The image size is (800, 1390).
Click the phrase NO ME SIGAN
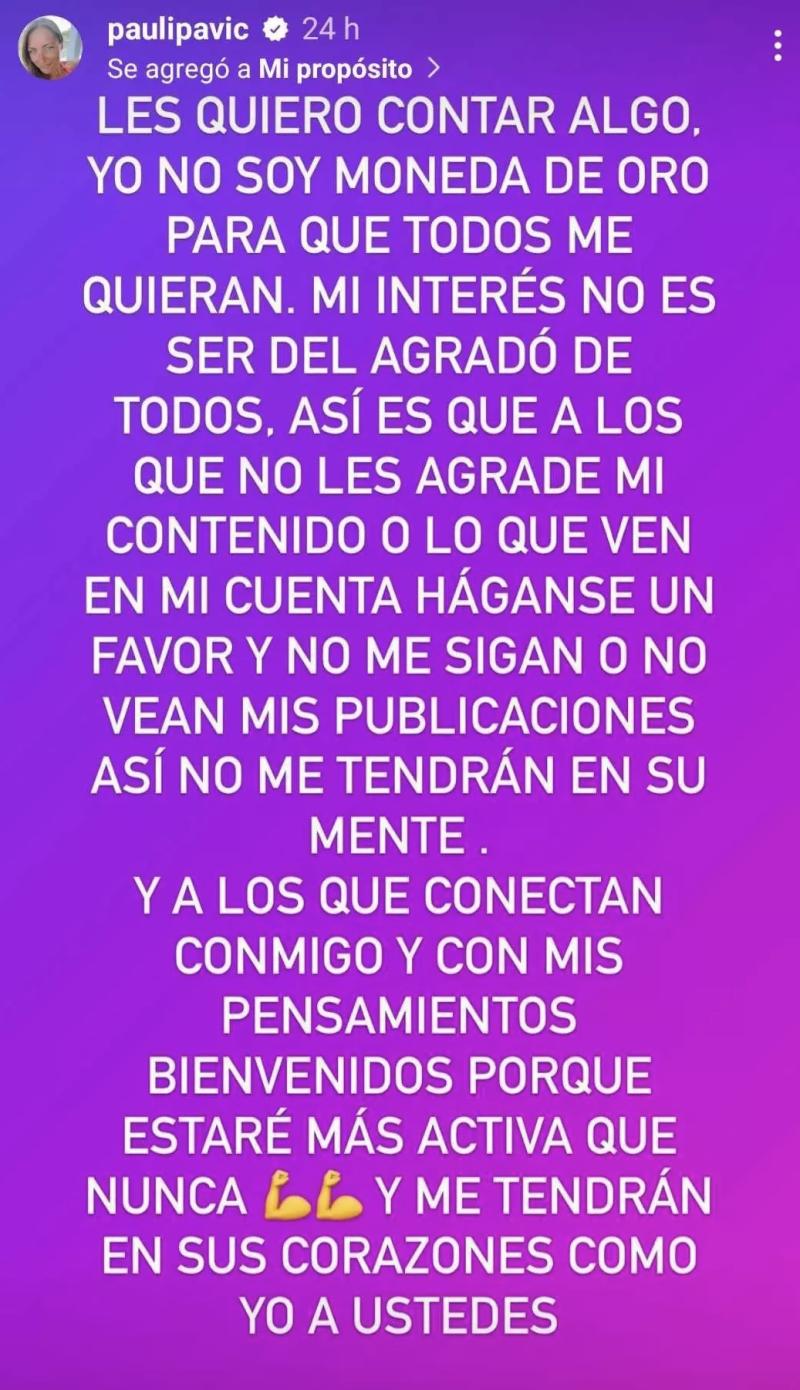click(x=433, y=657)
